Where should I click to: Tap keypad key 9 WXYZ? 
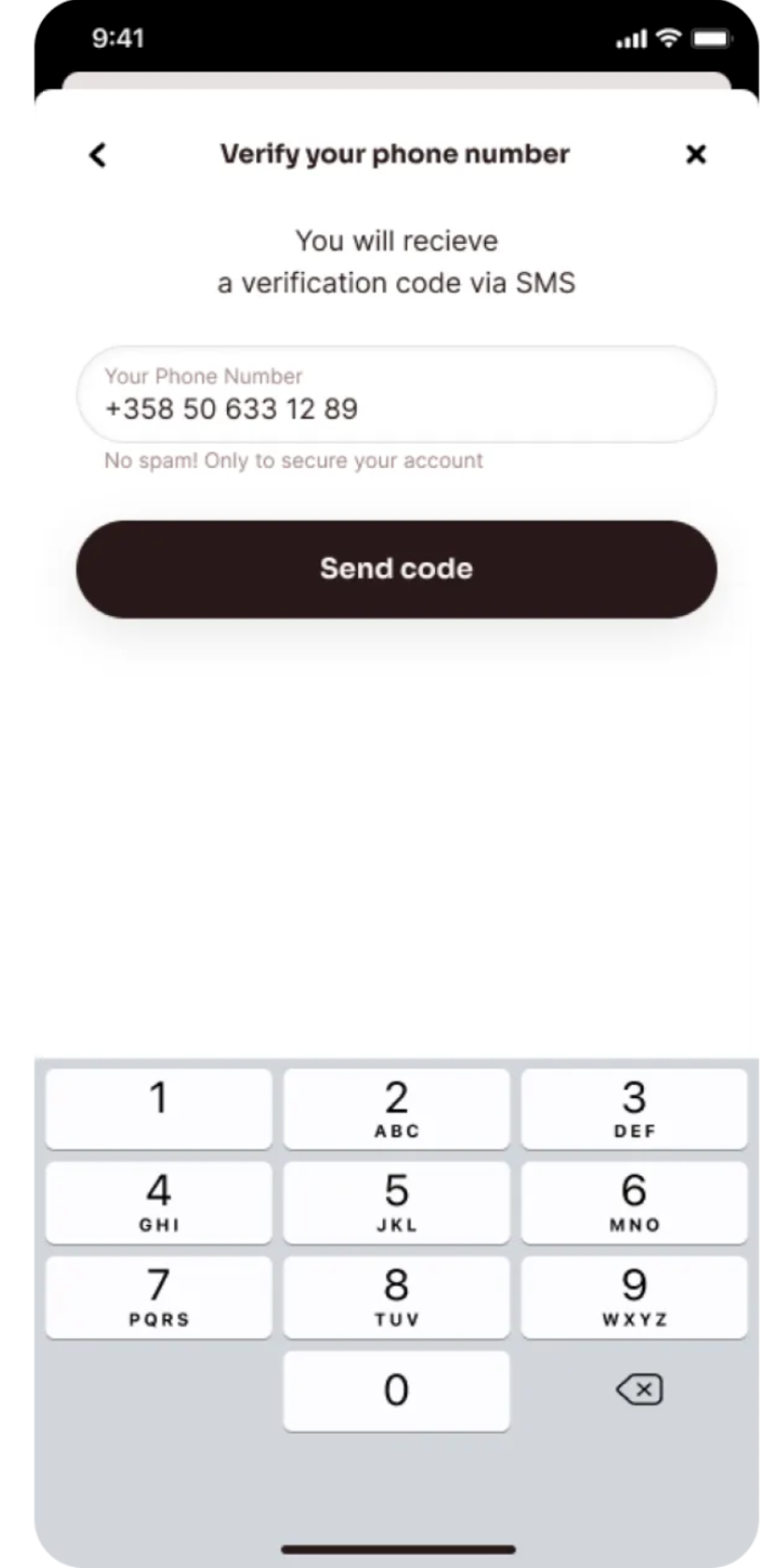coord(634,1297)
